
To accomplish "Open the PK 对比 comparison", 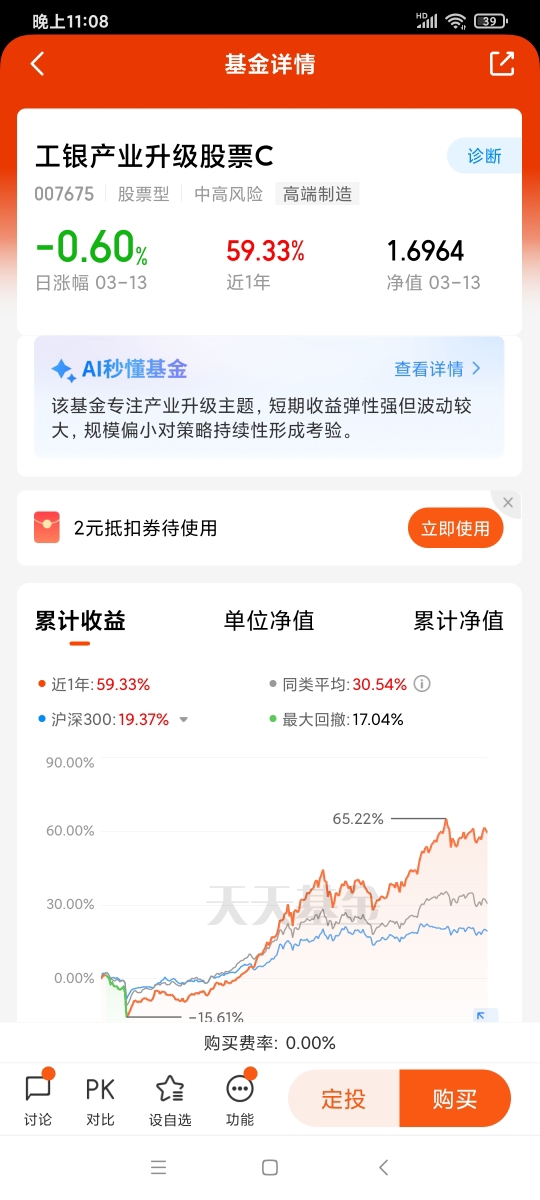I will tap(100, 1098).
